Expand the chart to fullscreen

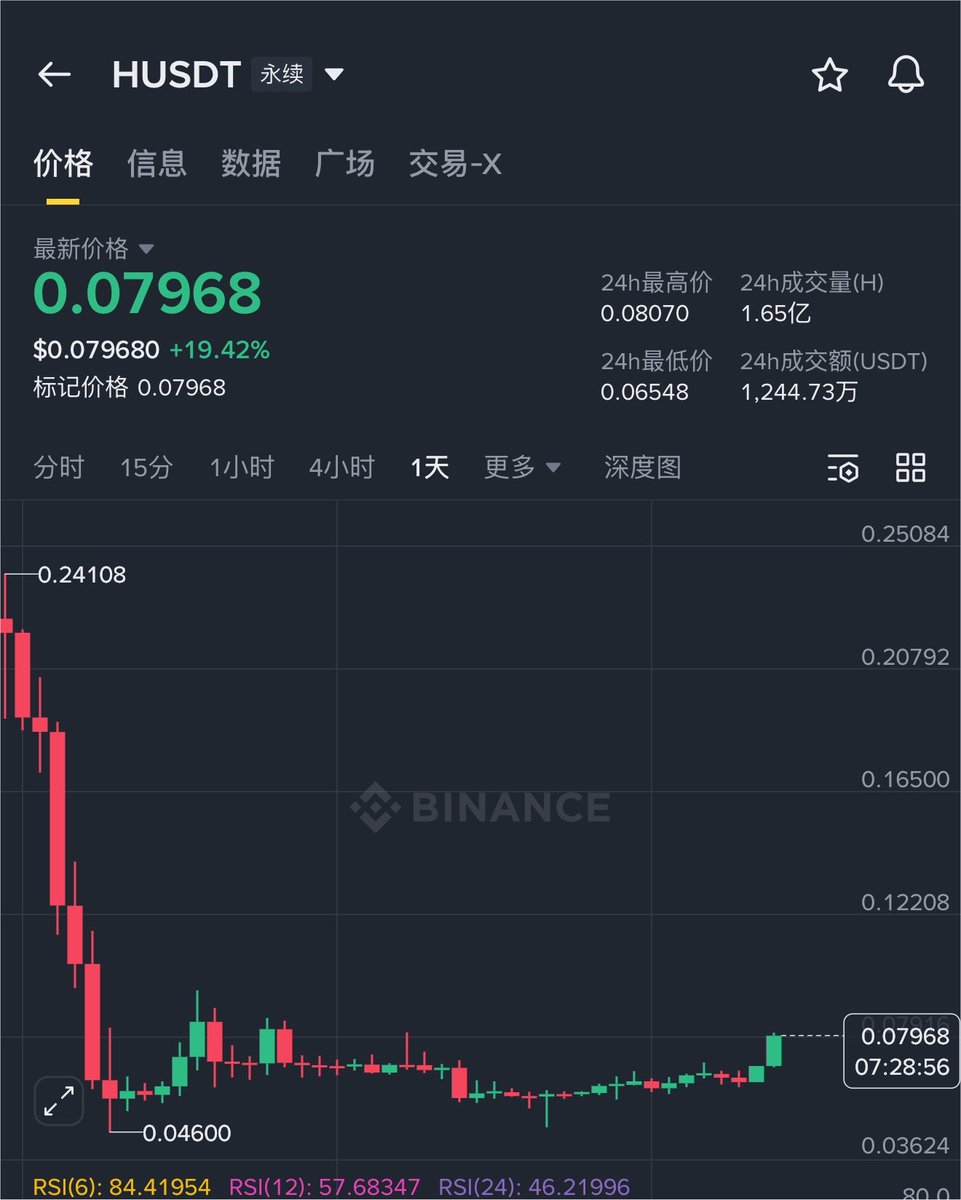coord(59,1102)
